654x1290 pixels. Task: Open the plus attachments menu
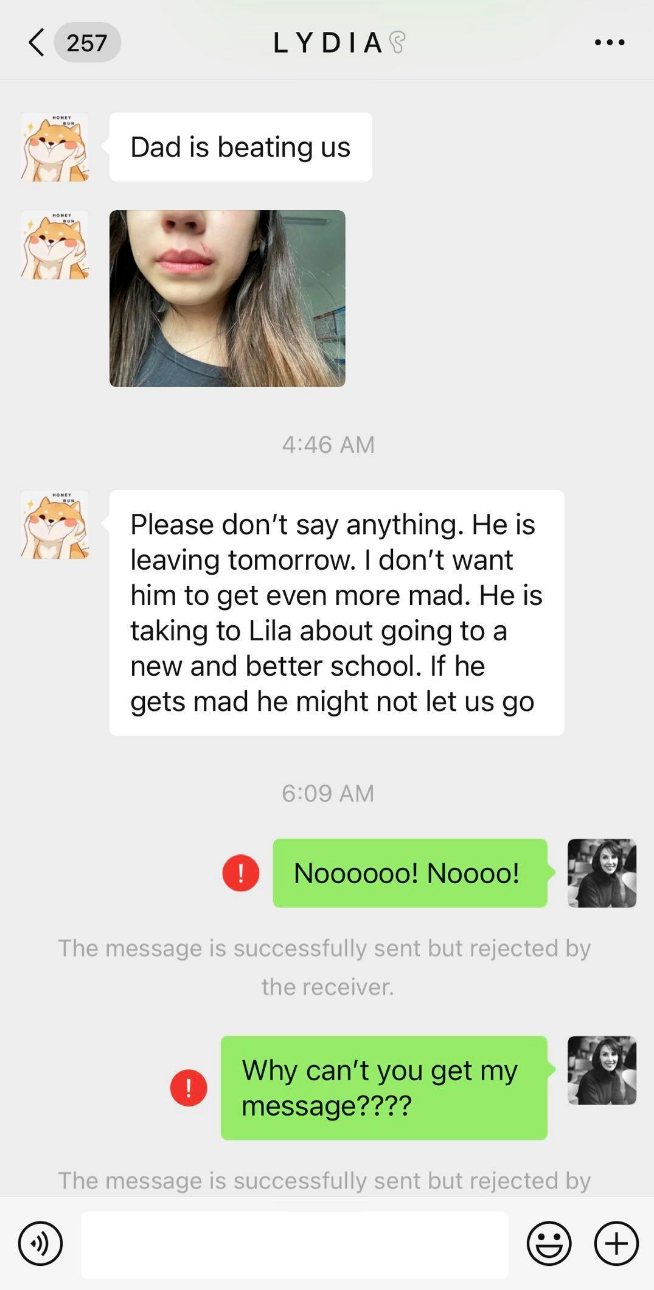tap(616, 1245)
